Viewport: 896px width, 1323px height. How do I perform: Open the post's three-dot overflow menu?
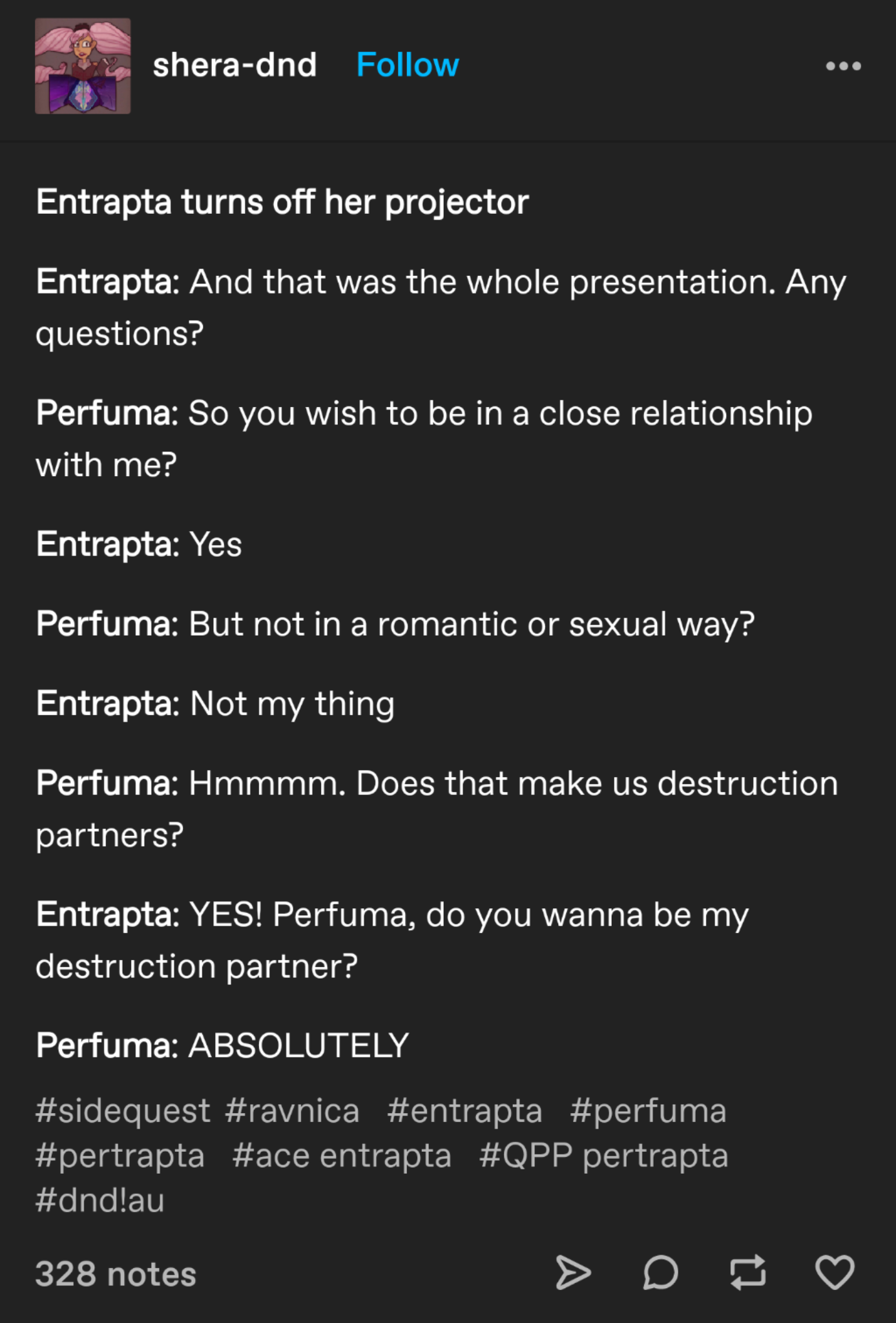tap(843, 66)
